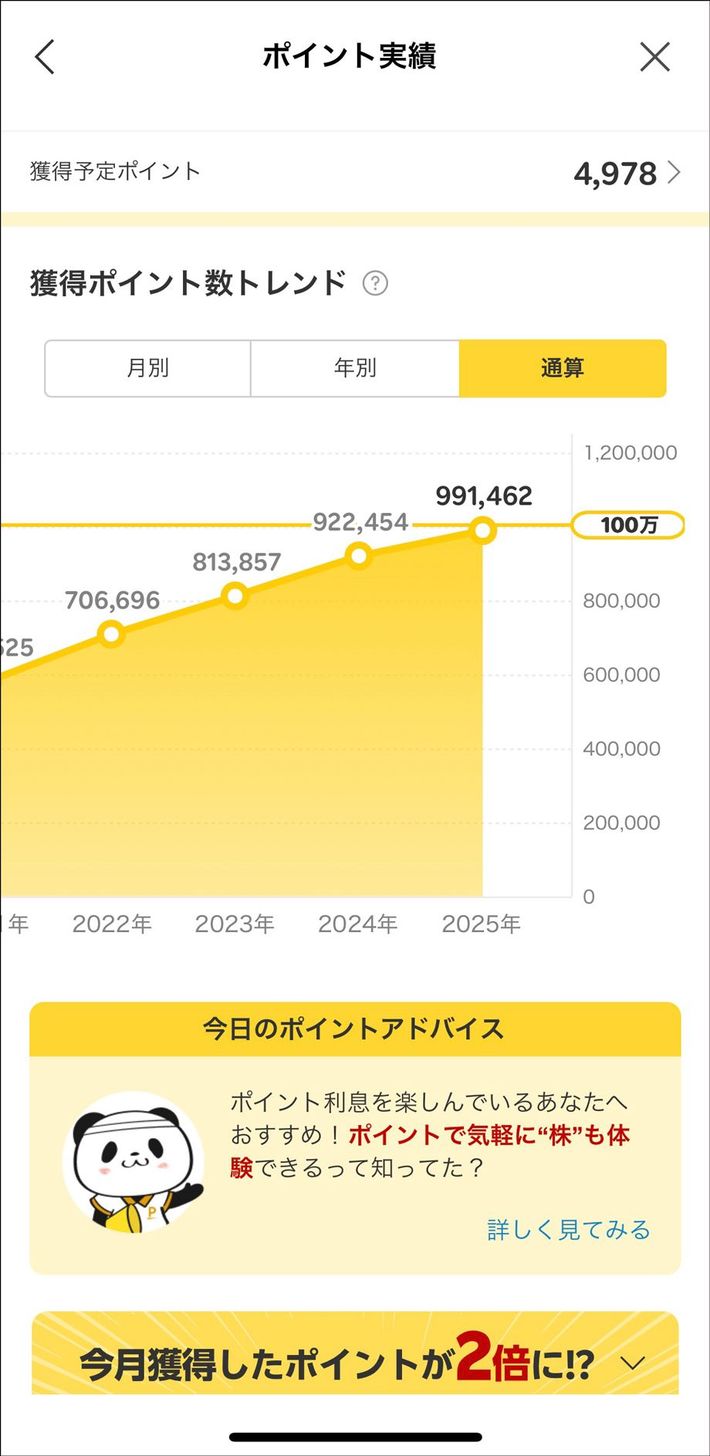
Task: Tap the 2022年 data point on chart
Action: 112,634
